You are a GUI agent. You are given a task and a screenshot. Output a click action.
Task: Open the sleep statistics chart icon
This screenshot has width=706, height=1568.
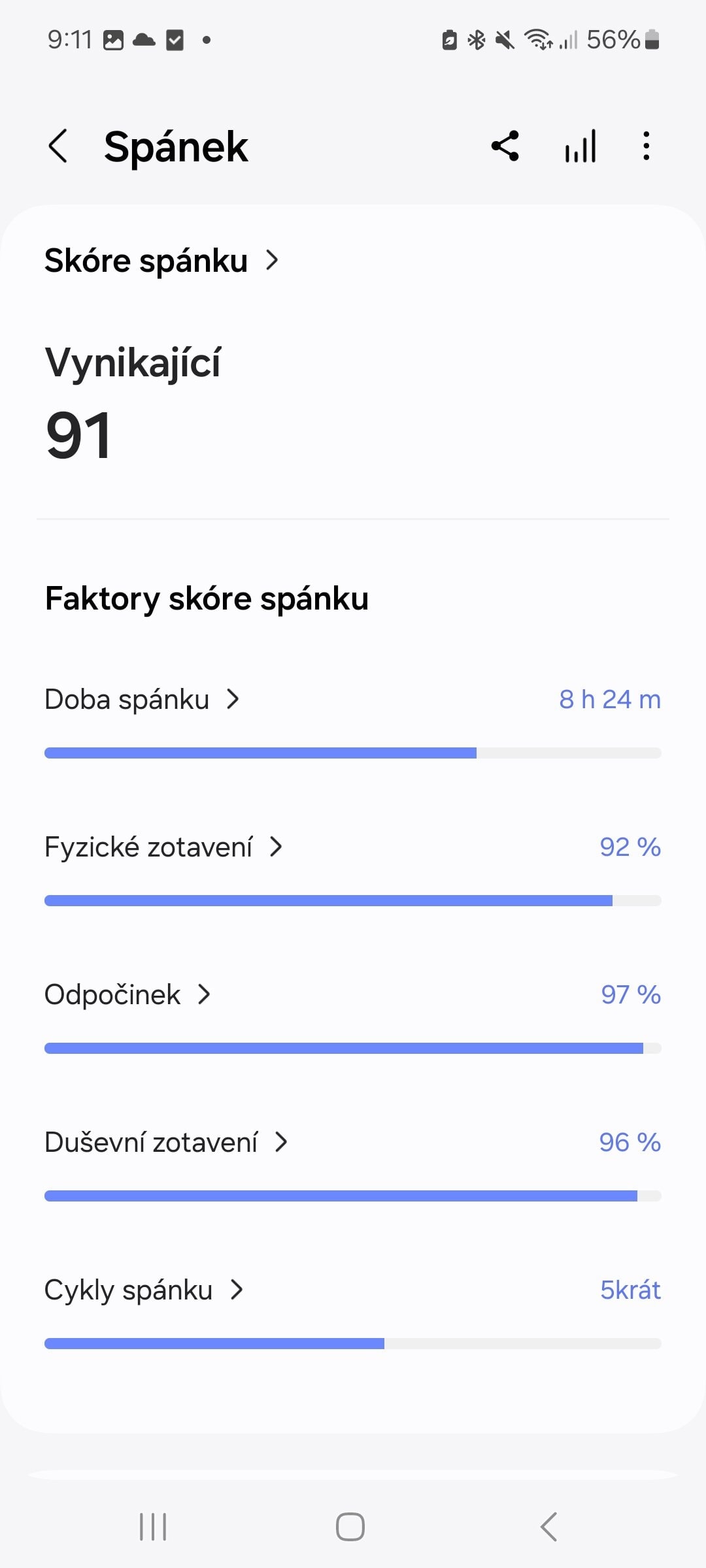[580, 146]
